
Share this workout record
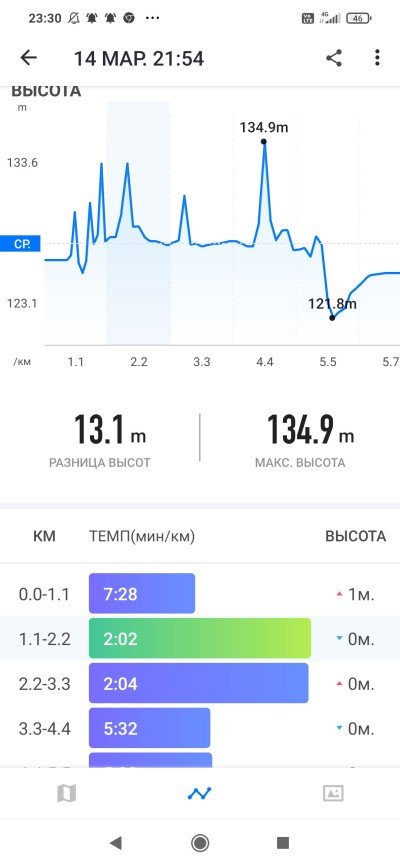pyautogui.click(x=334, y=58)
